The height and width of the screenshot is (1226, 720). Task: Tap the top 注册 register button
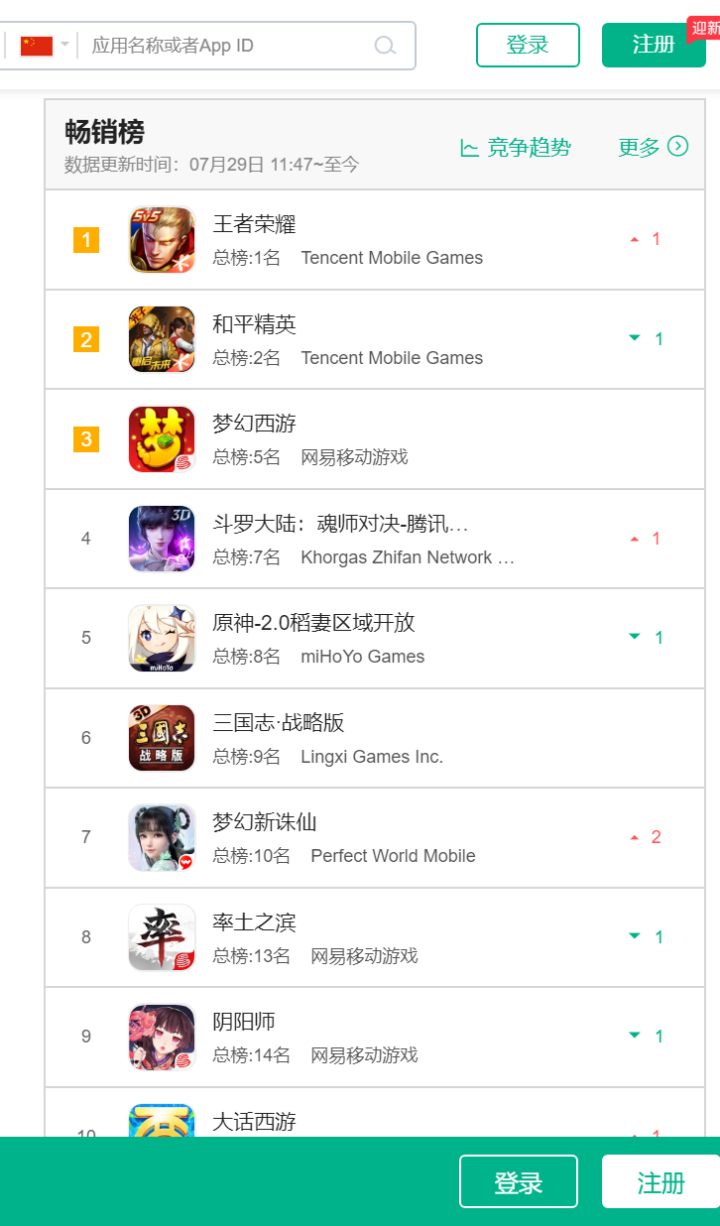[653, 45]
